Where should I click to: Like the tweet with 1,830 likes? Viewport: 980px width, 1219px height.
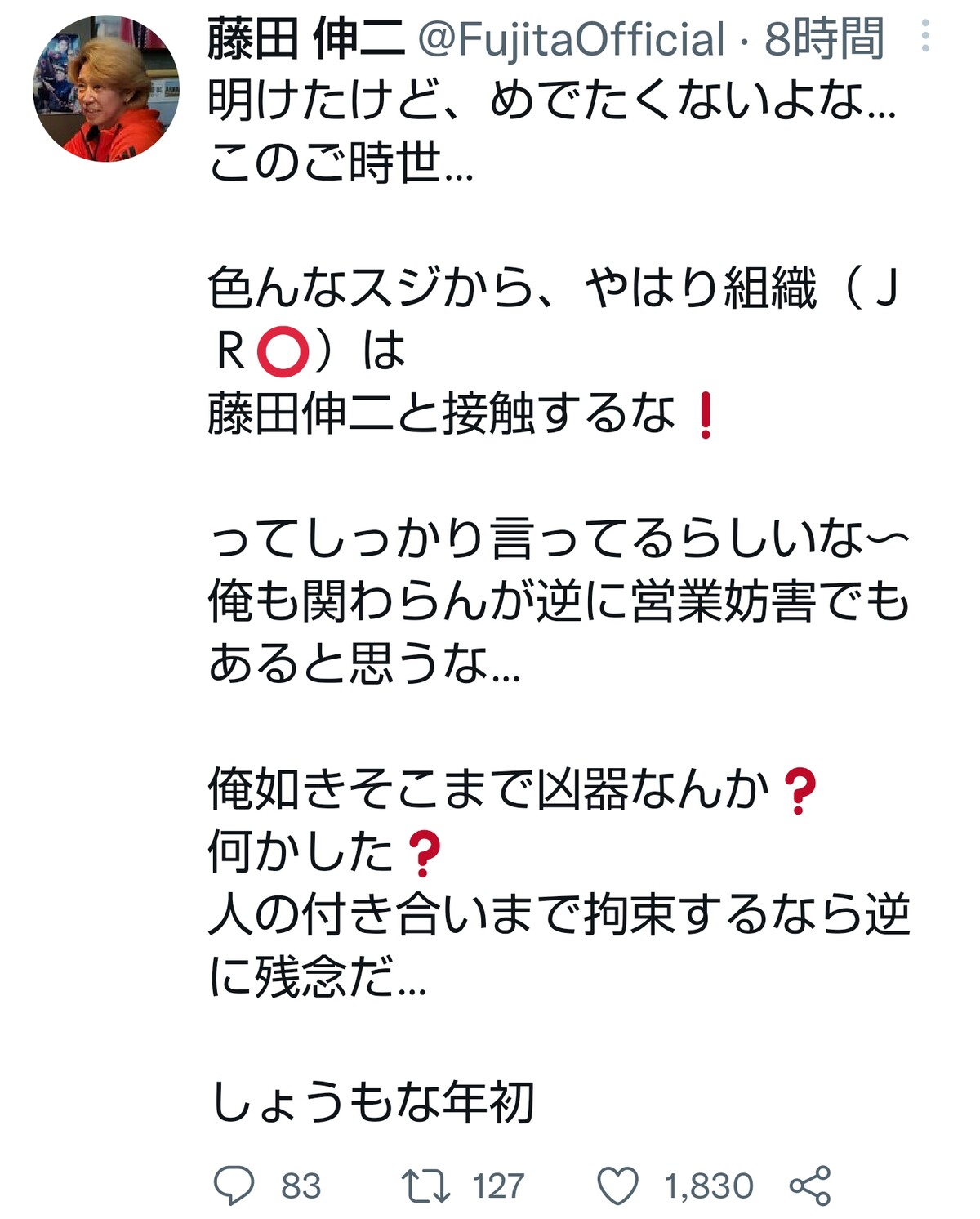tap(617, 1186)
